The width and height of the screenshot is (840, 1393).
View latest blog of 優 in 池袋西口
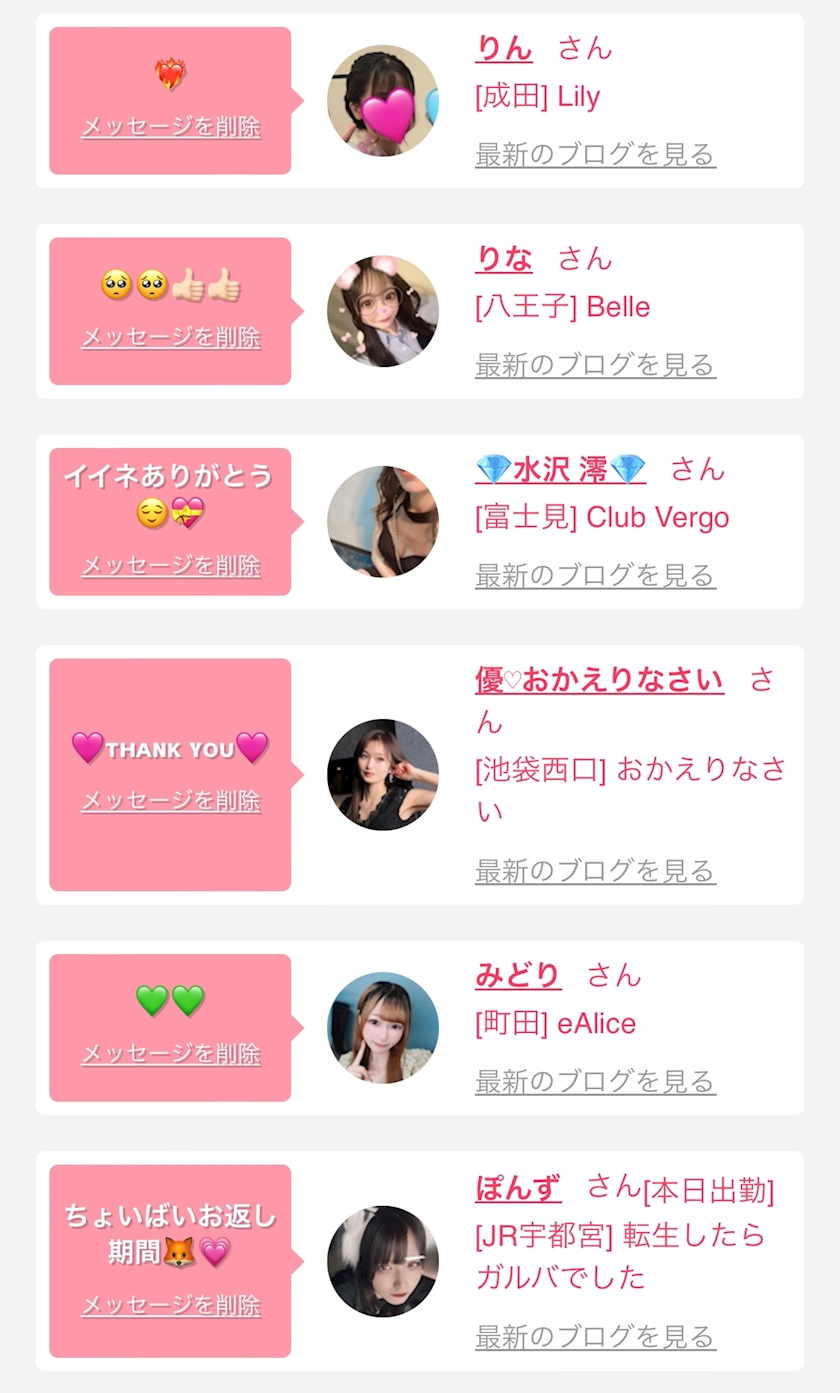pos(595,871)
